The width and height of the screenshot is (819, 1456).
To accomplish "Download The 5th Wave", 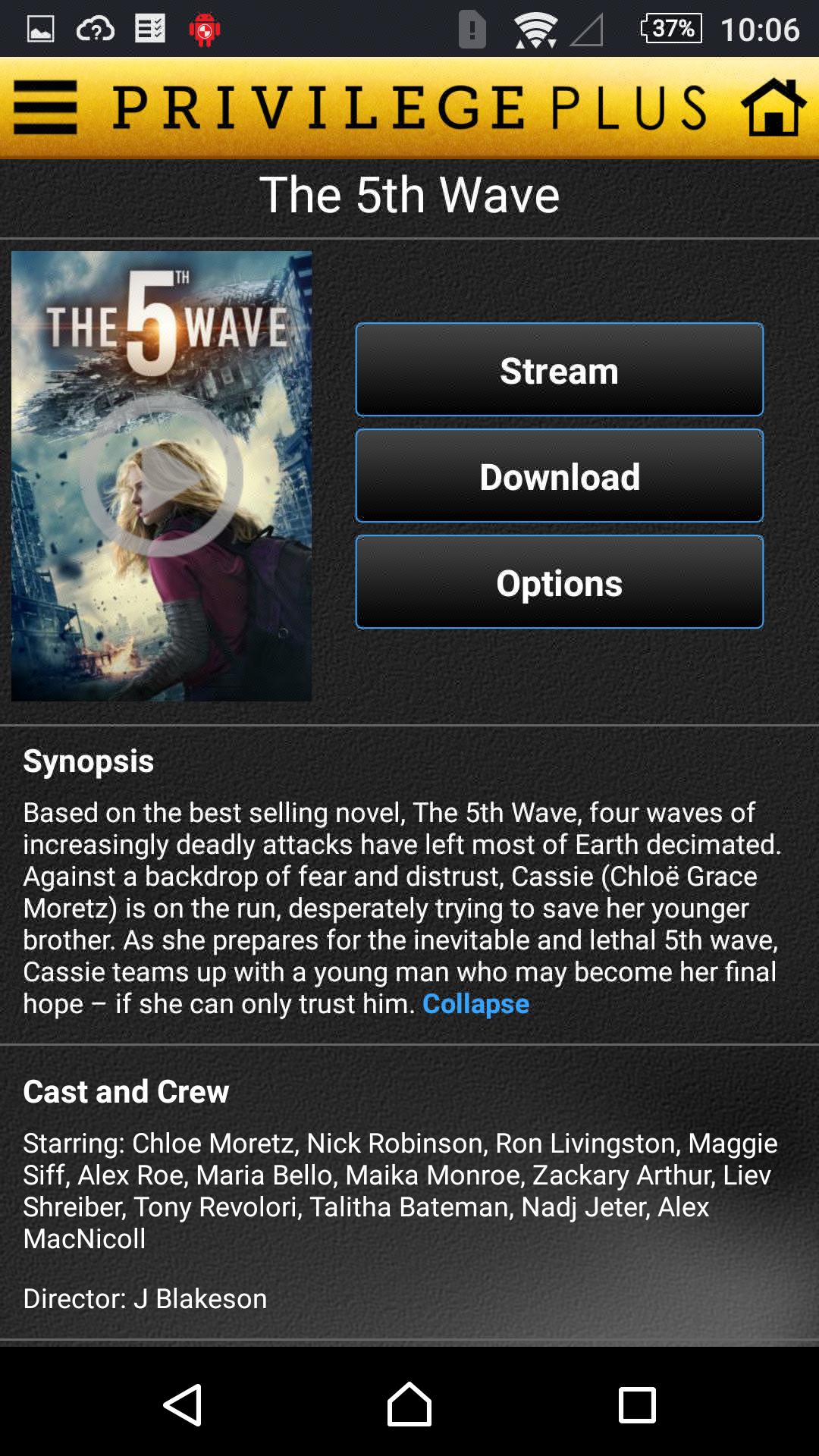I will coord(559,476).
